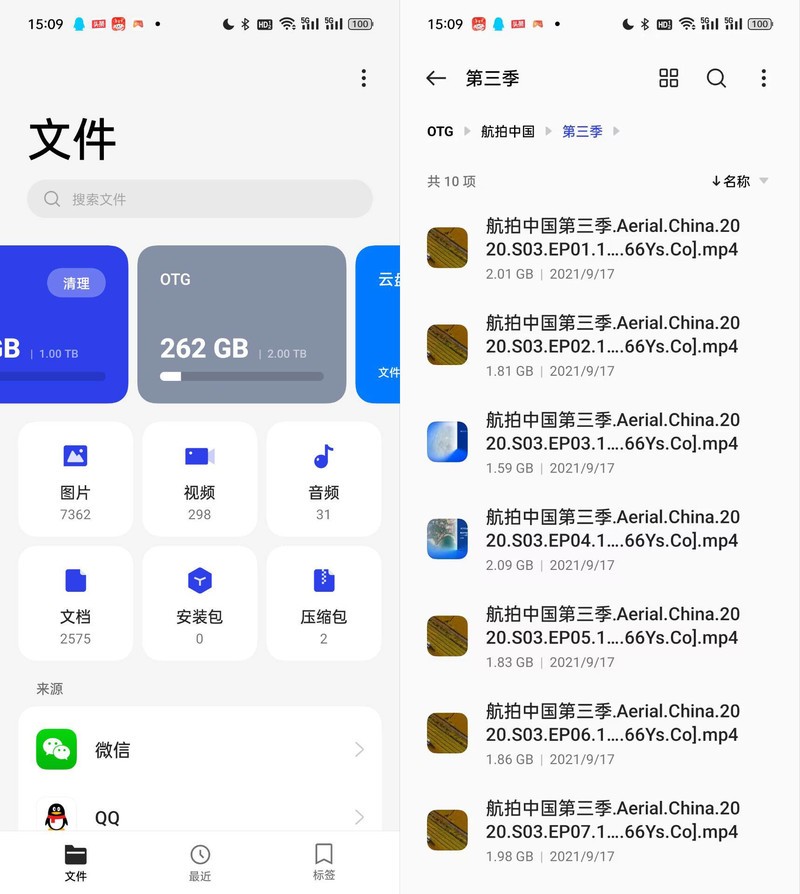The width and height of the screenshot is (800, 894).
Task: Expand the 微信 (WeChat) source entry
Action: pyautogui.click(x=199, y=749)
